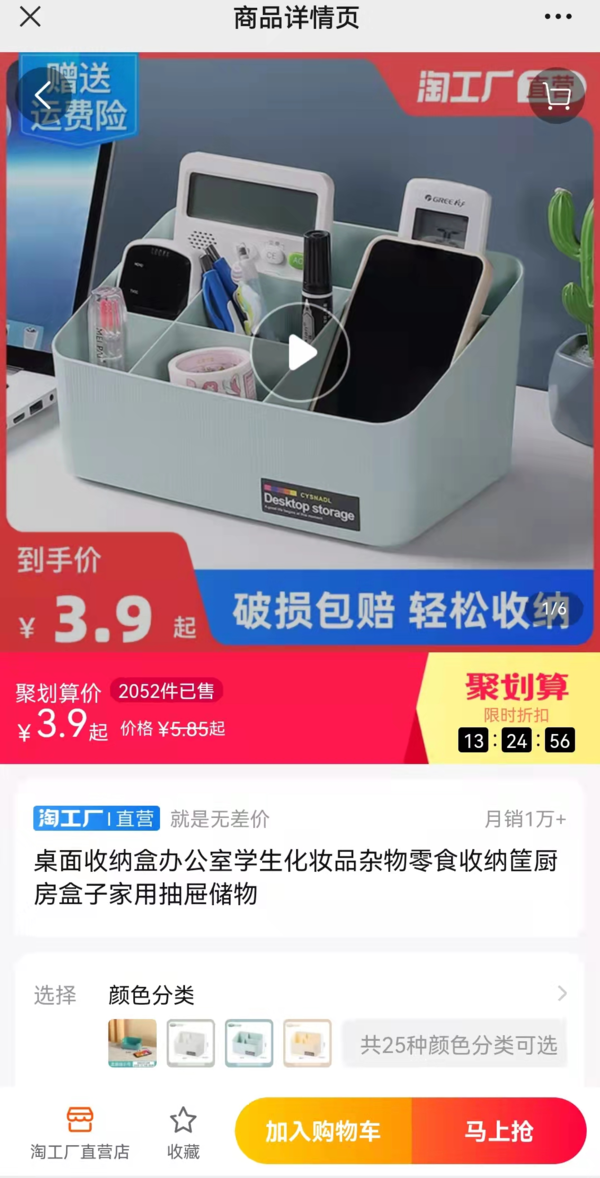Image resolution: width=600 pixels, height=1178 pixels.
Task: Open the shopping cart icon
Action: (557, 96)
